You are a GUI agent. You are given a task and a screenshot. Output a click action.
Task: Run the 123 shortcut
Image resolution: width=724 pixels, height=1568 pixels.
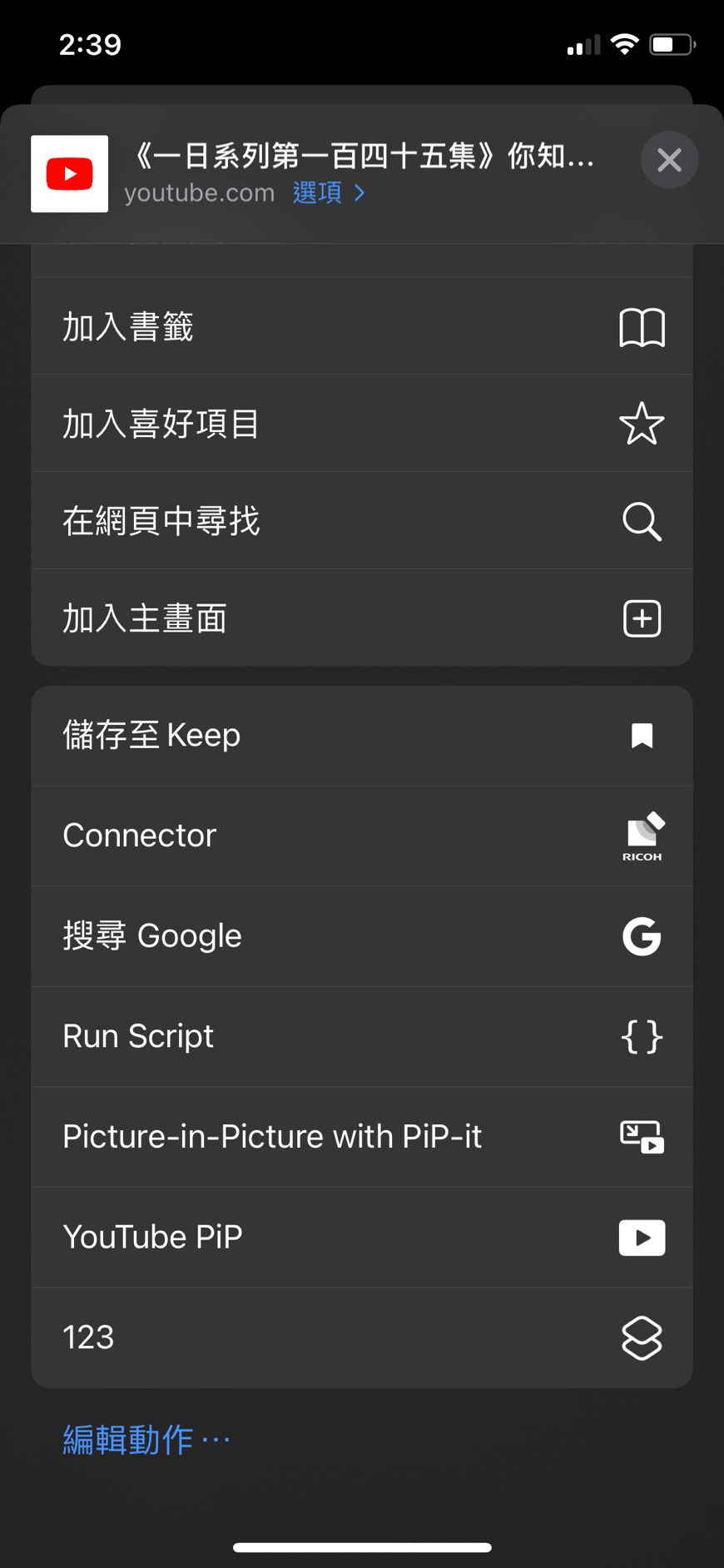(362, 1337)
